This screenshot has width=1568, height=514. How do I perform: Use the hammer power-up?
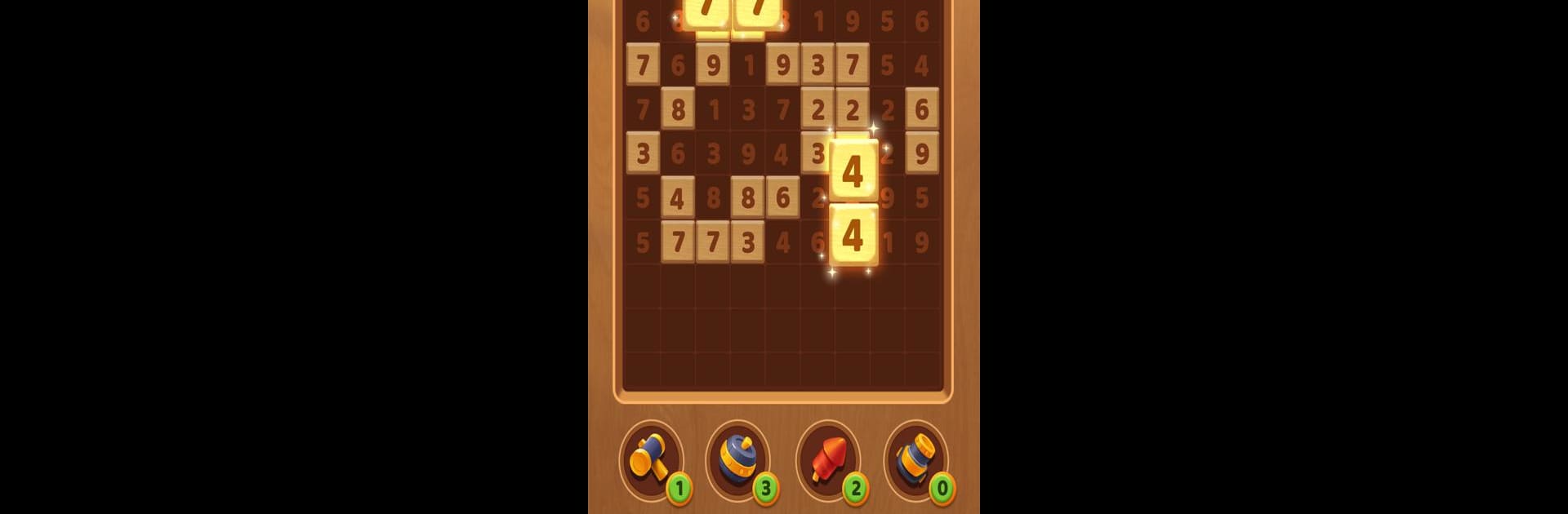pyautogui.click(x=650, y=460)
